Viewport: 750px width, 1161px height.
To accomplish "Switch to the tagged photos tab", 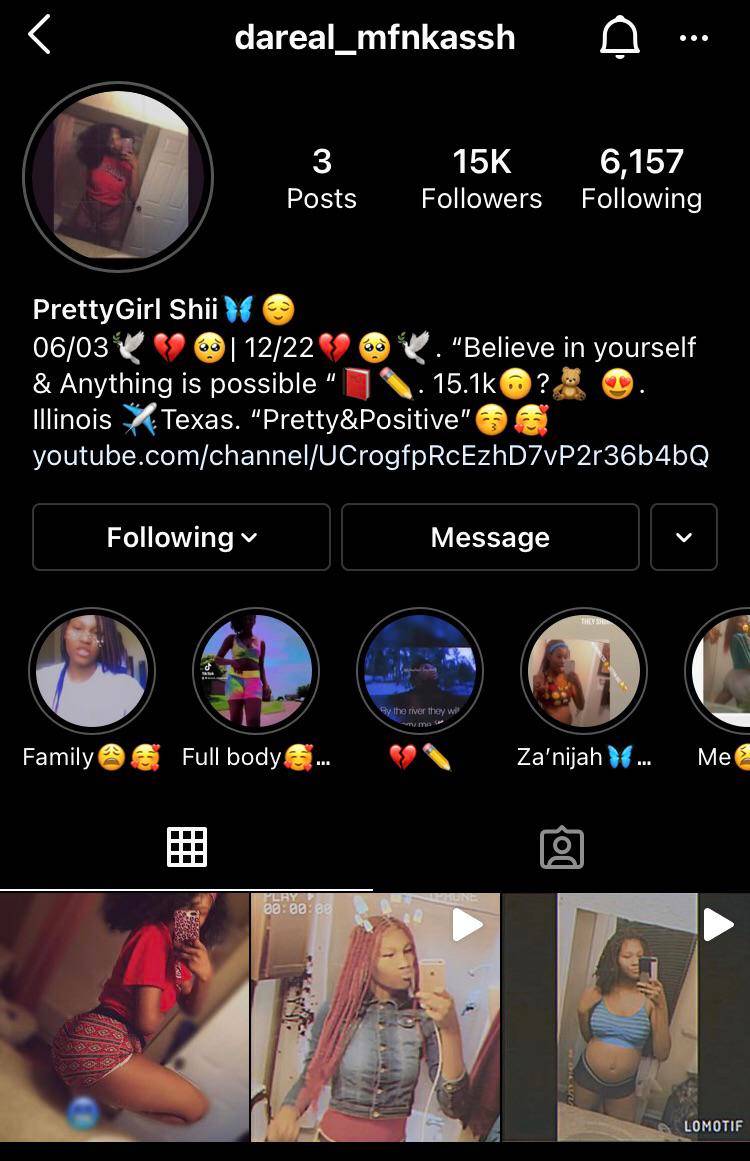I will click(x=561, y=847).
